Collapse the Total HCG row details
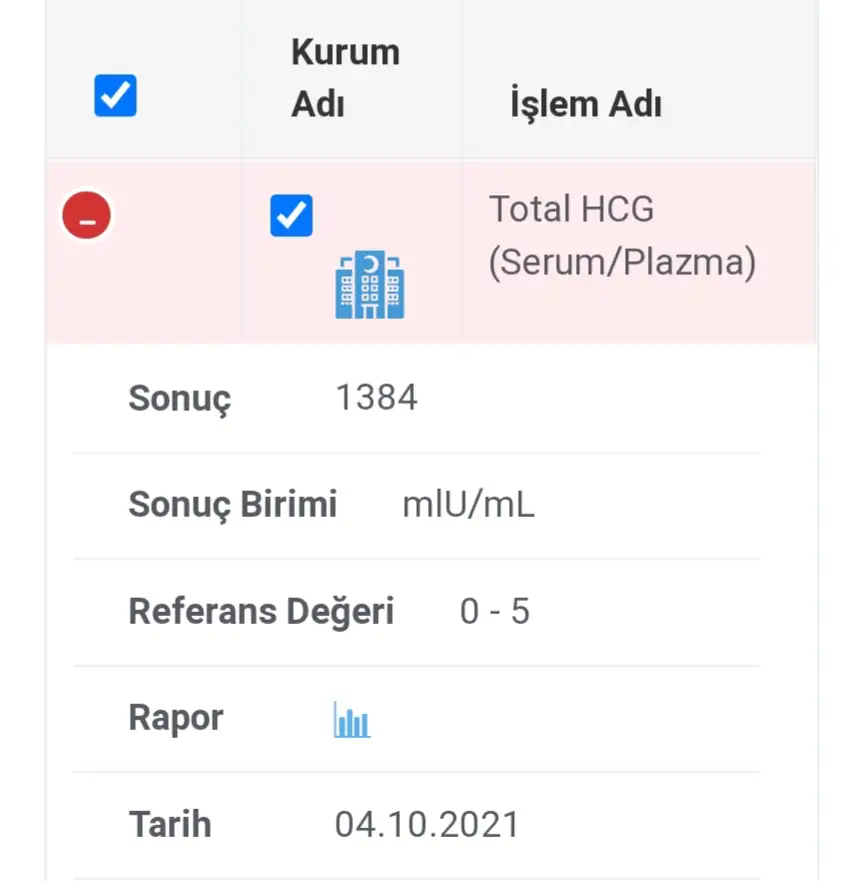857x881 pixels. [x=87, y=217]
